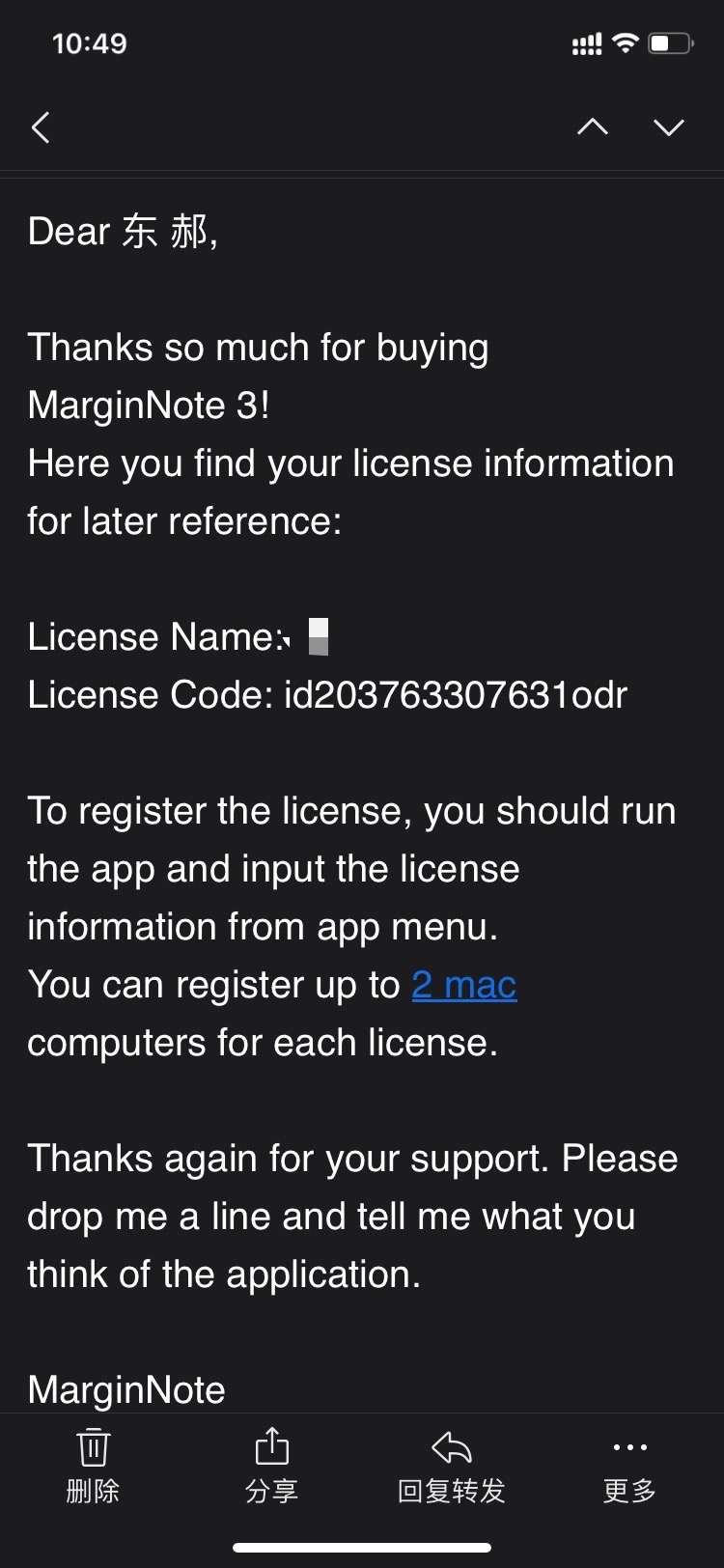Jump to the previous email
This screenshot has height=1568, width=724.
point(592,127)
